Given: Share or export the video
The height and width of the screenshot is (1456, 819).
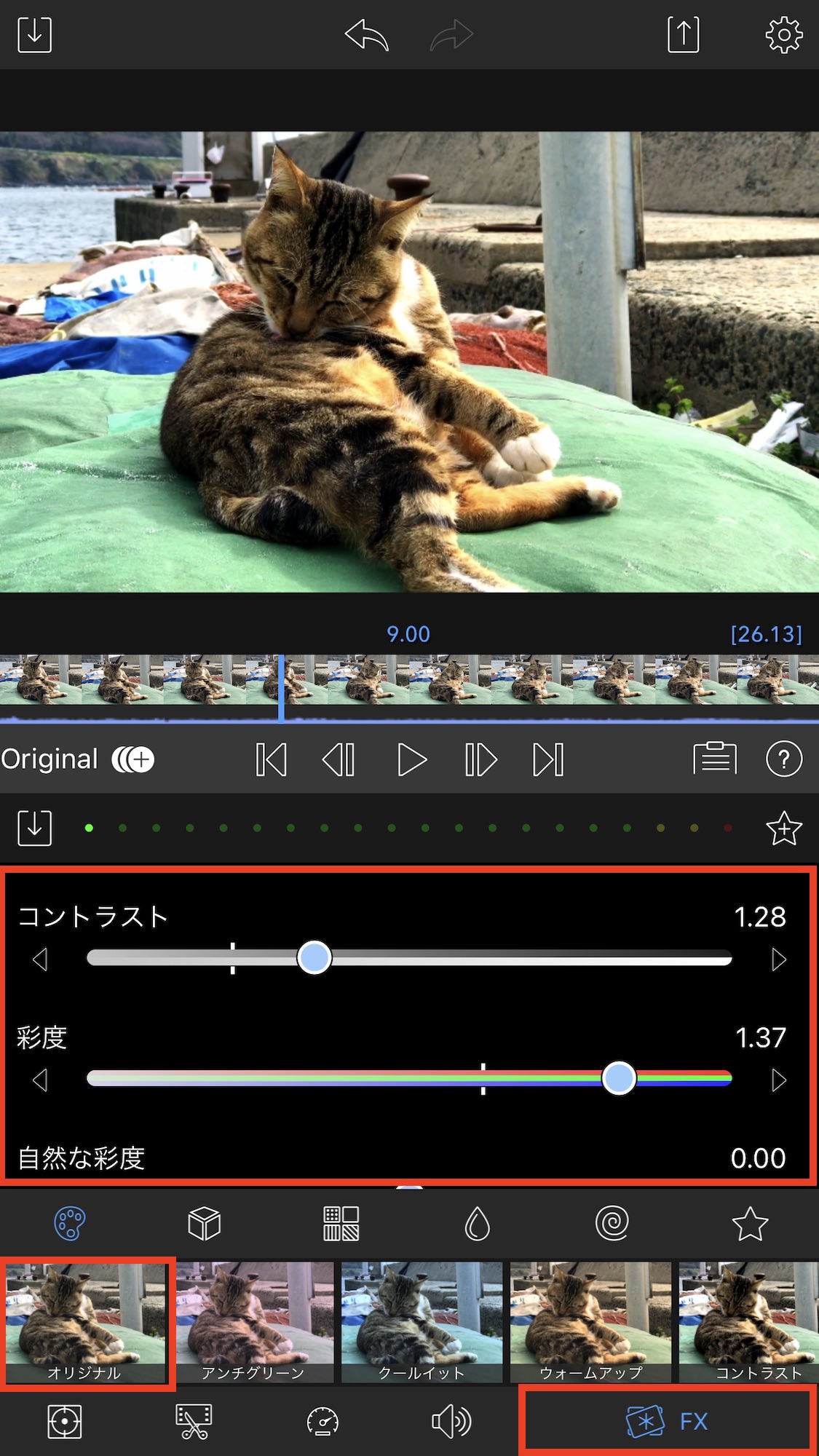Looking at the screenshot, I should (x=683, y=35).
